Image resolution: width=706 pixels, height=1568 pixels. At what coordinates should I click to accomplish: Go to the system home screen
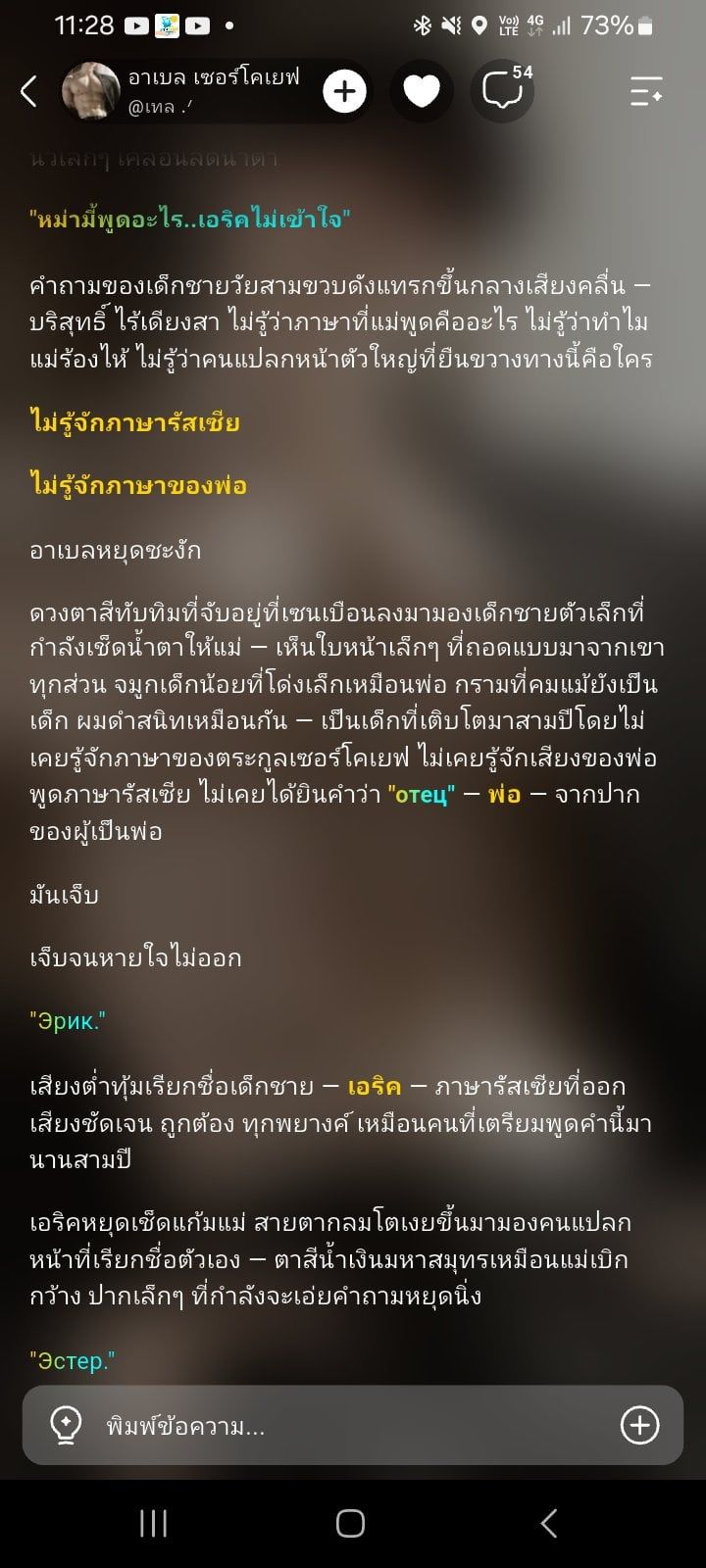351,1523
